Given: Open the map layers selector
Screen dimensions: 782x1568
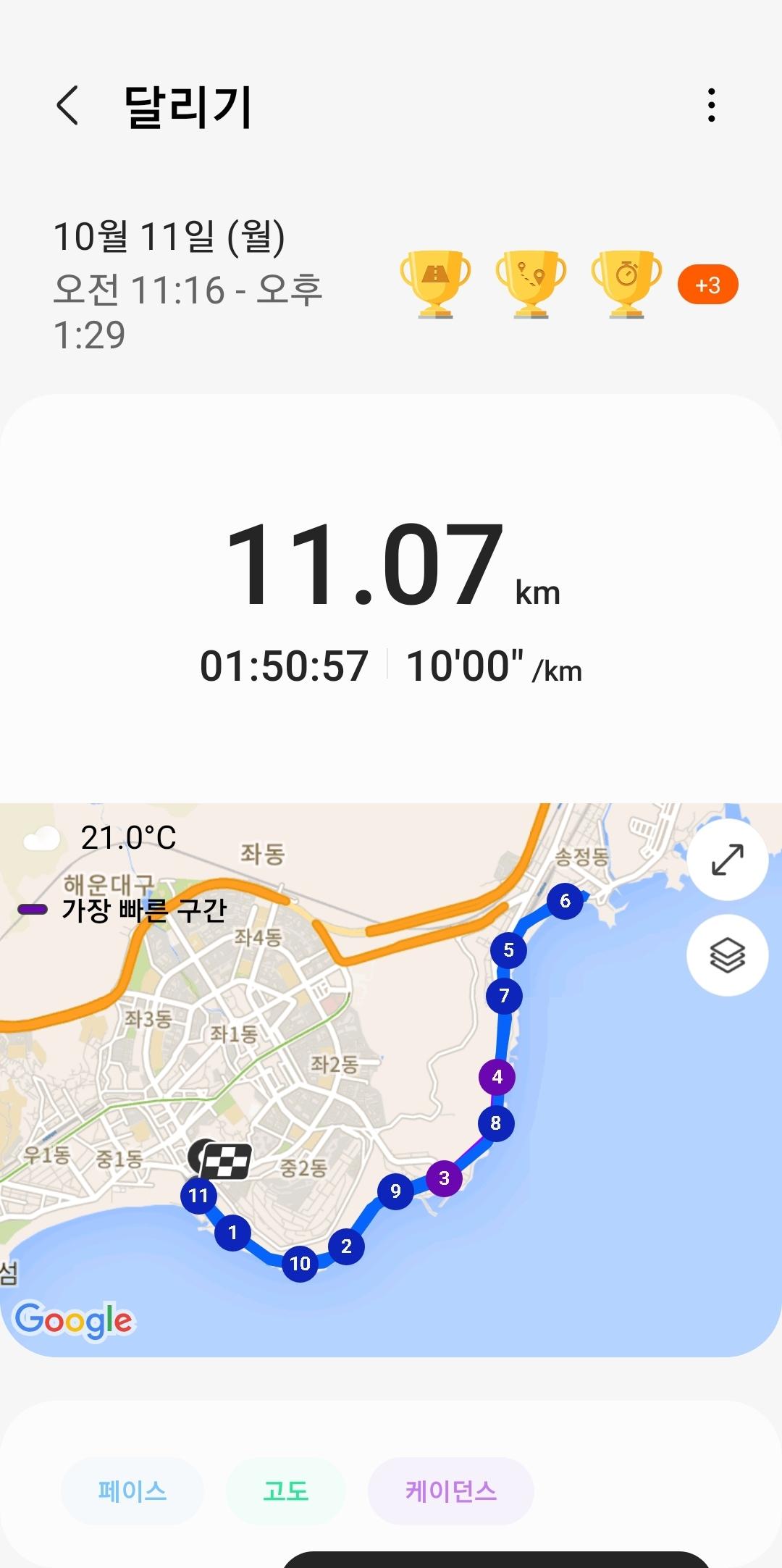Looking at the screenshot, I should point(727,955).
